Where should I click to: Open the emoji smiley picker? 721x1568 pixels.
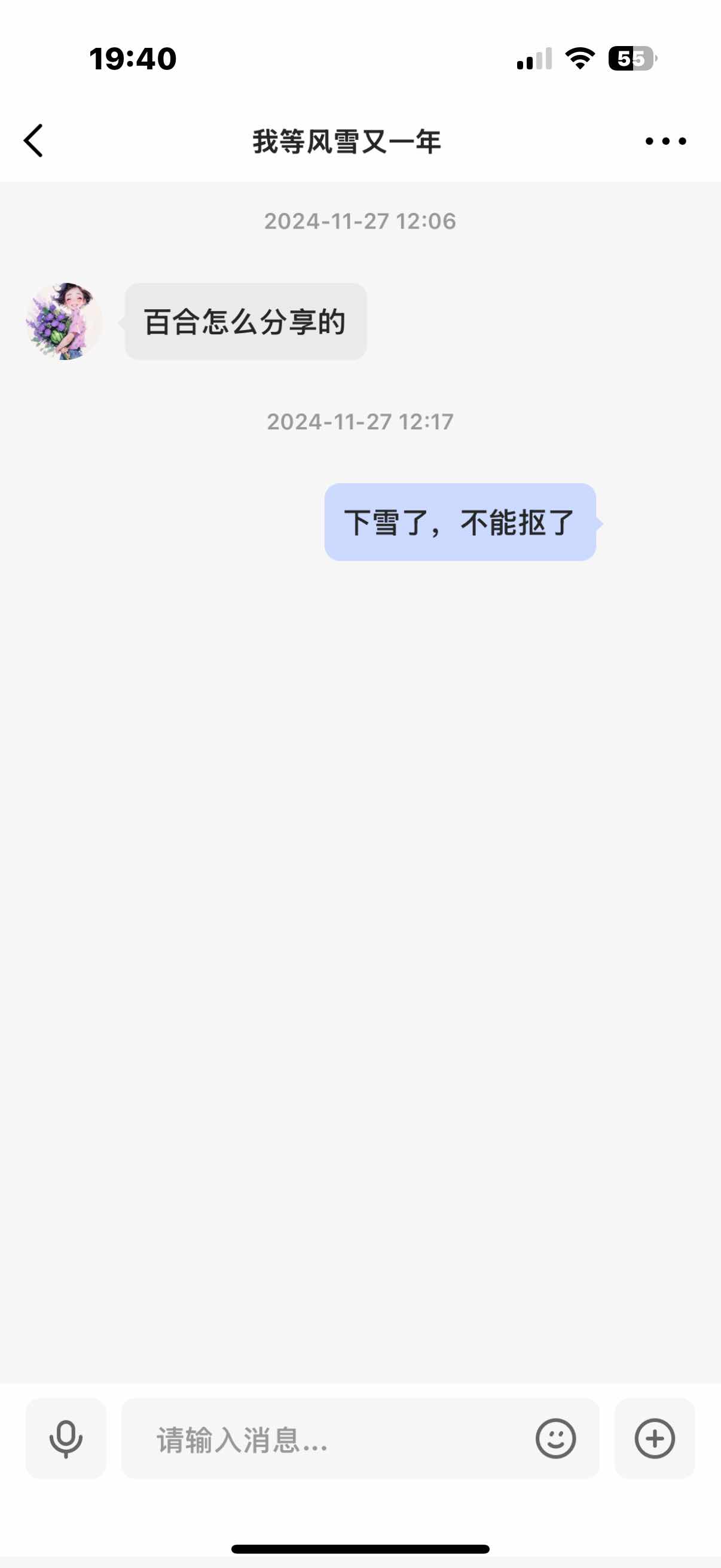(x=555, y=1439)
